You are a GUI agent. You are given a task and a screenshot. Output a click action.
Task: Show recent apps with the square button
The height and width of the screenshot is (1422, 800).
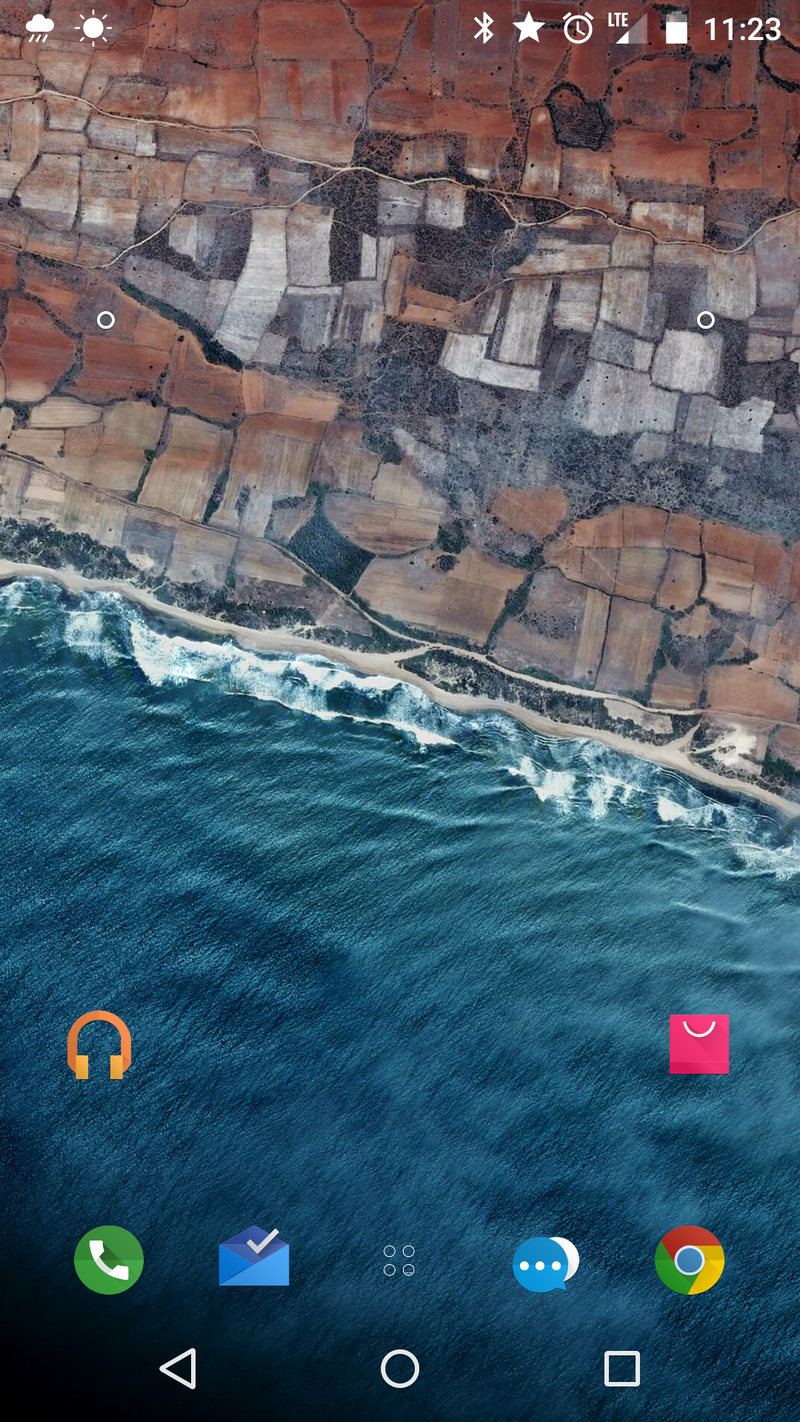click(x=621, y=1368)
